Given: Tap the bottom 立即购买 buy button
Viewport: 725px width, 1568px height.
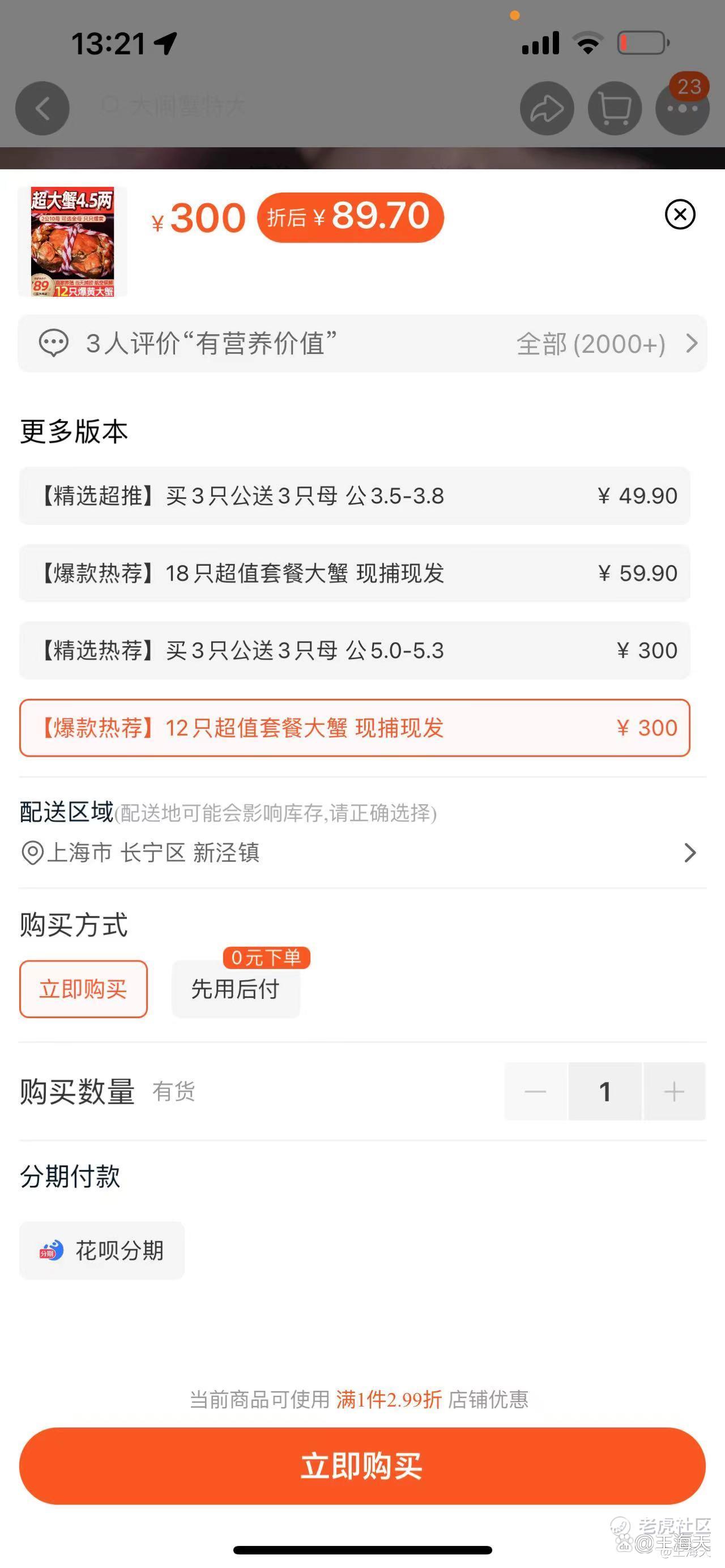Looking at the screenshot, I should pyautogui.click(x=361, y=1465).
